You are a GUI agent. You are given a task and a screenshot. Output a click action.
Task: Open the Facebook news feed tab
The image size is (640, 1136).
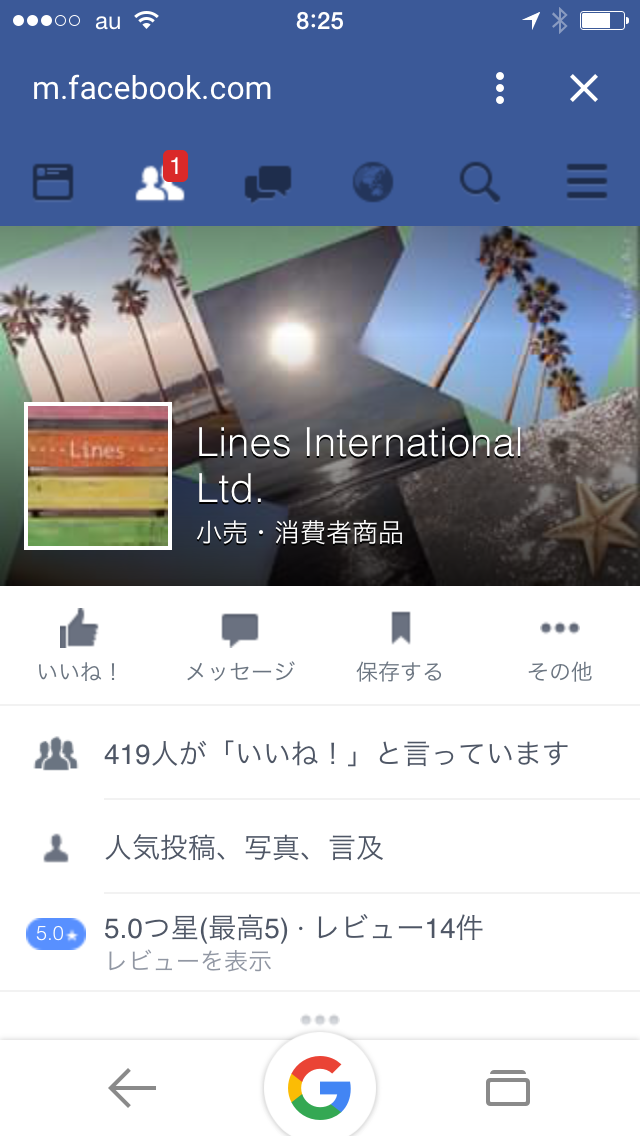click(52, 183)
